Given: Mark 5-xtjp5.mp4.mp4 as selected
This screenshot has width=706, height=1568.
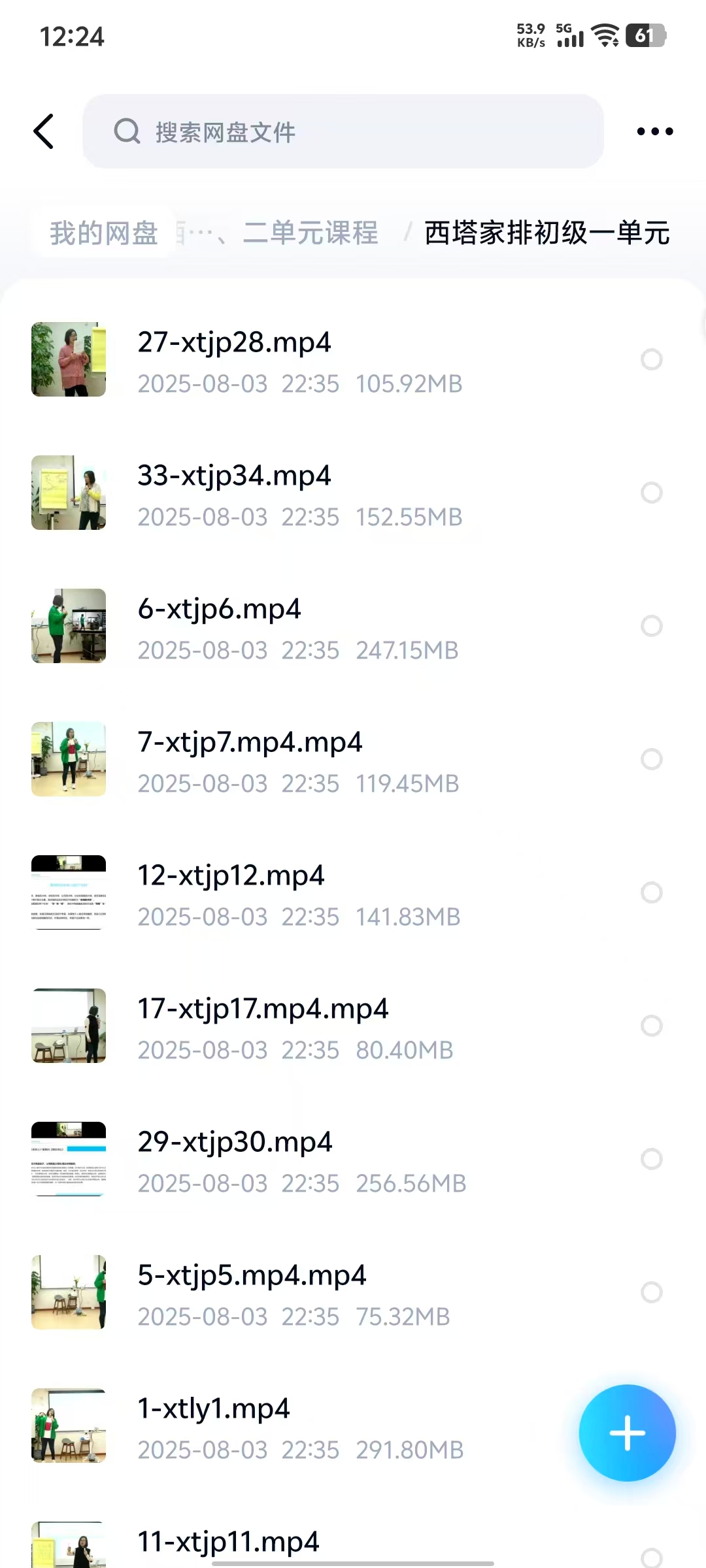Looking at the screenshot, I should tap(651, 1292).
